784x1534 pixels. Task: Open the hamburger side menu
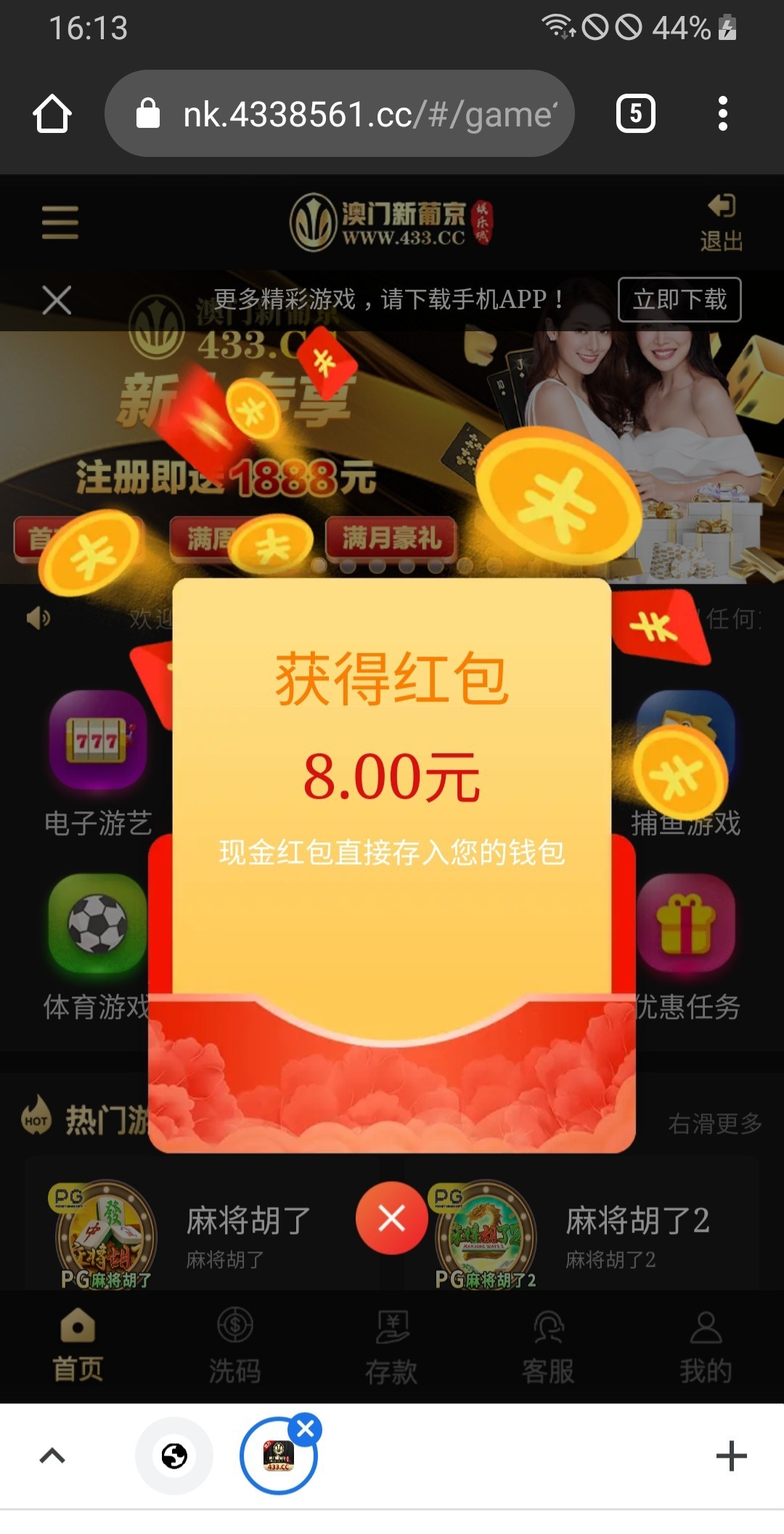[x=60, y=222]
